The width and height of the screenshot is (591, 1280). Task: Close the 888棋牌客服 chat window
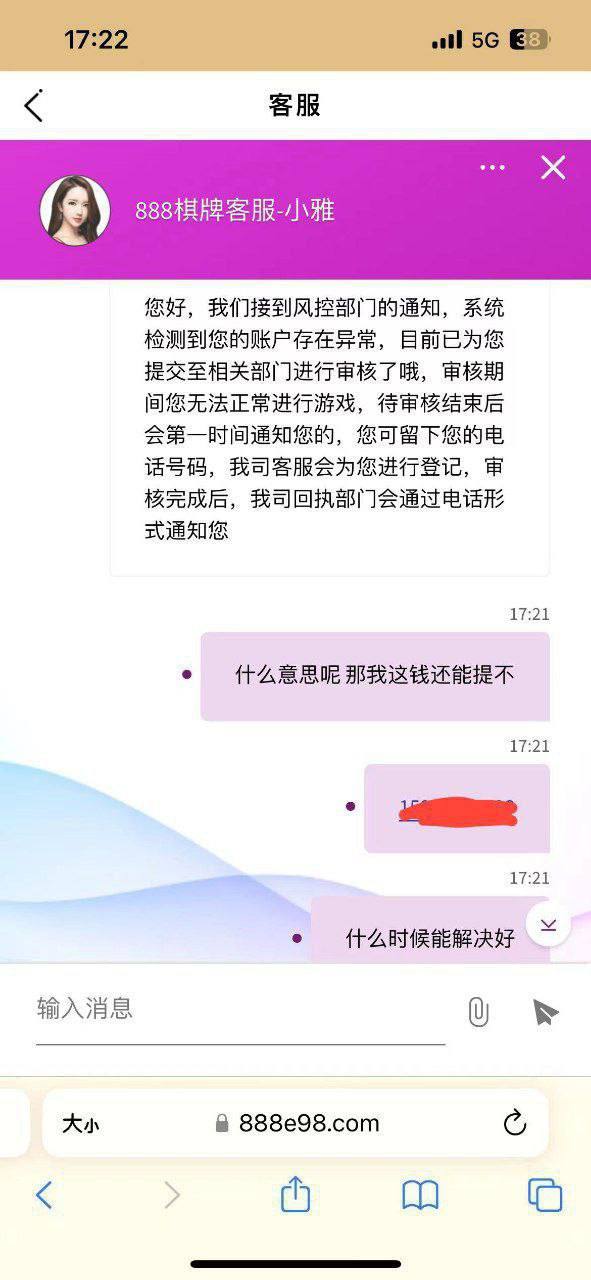pos(553,168)
